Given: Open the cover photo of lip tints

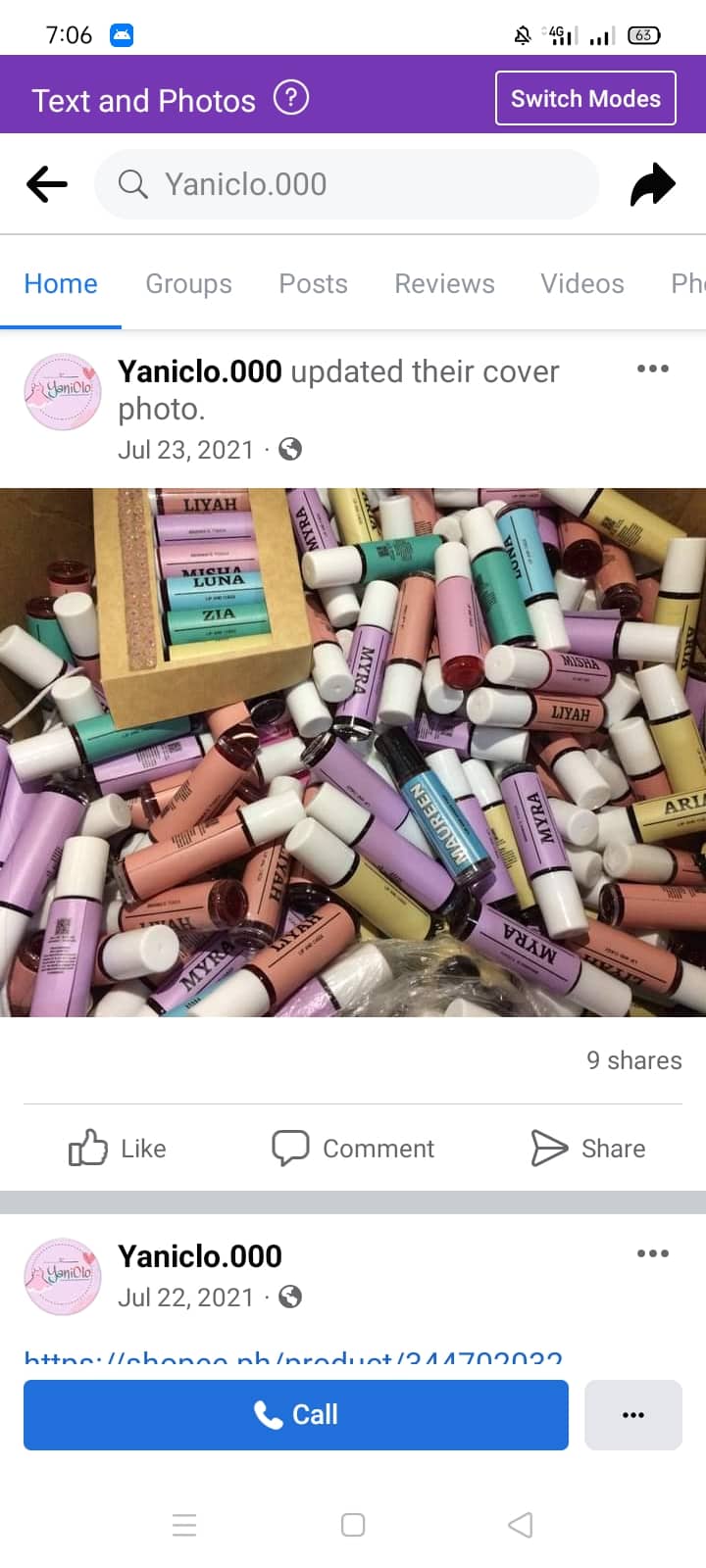Looking at the screenshot, I should 353,752.
